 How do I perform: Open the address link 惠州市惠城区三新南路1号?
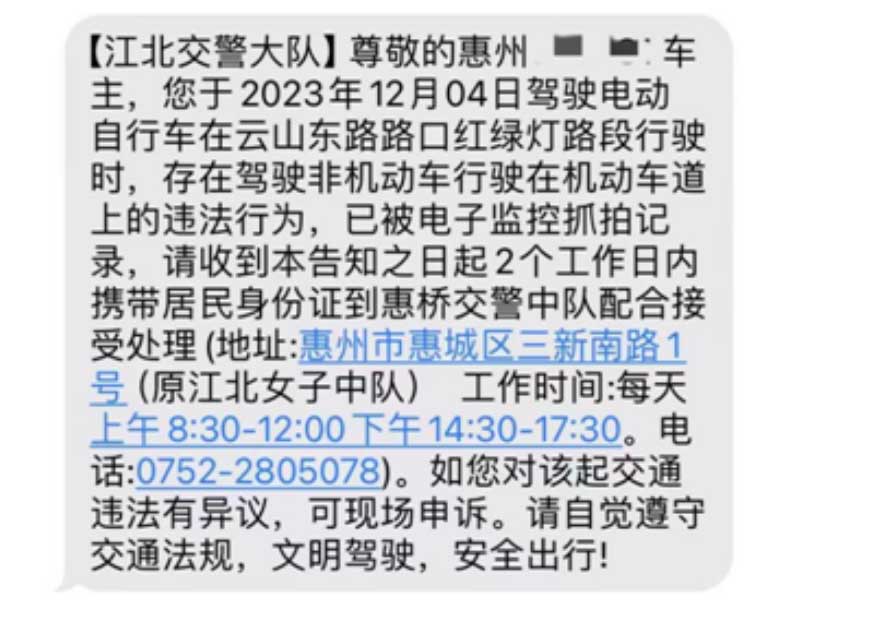492,347
